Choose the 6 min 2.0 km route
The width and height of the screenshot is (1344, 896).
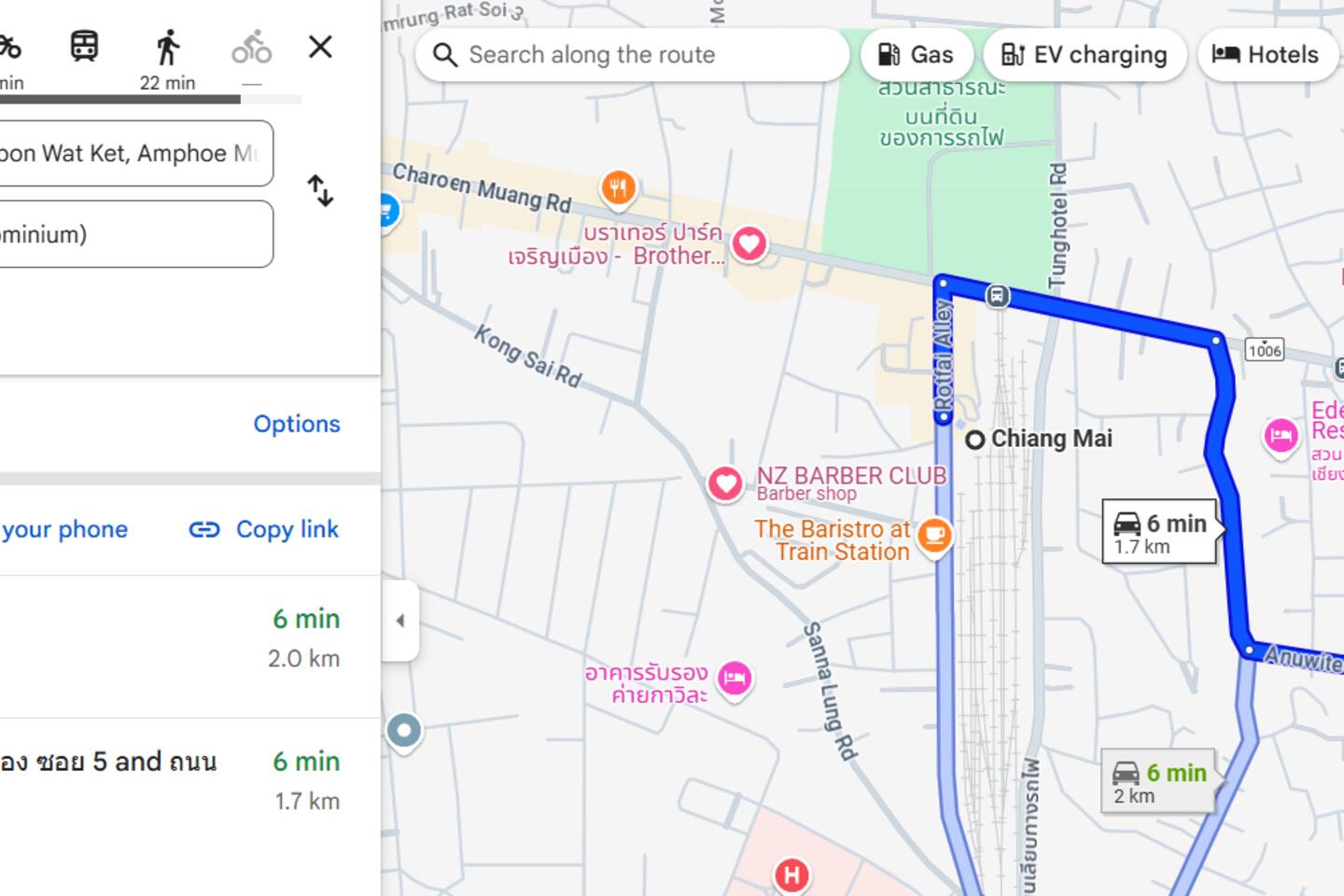coord(187,638)
